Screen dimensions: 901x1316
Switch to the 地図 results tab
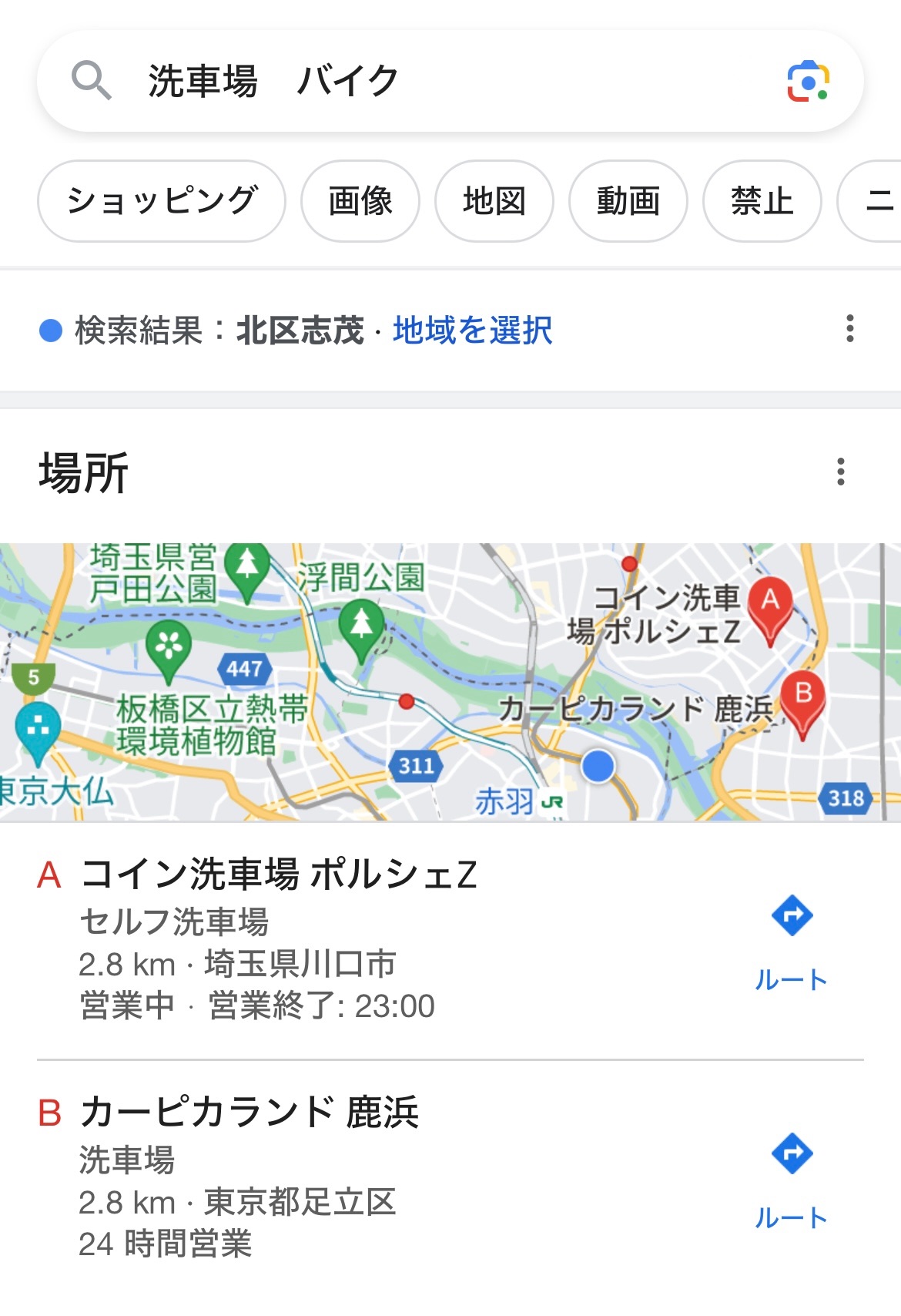[494, 200]
